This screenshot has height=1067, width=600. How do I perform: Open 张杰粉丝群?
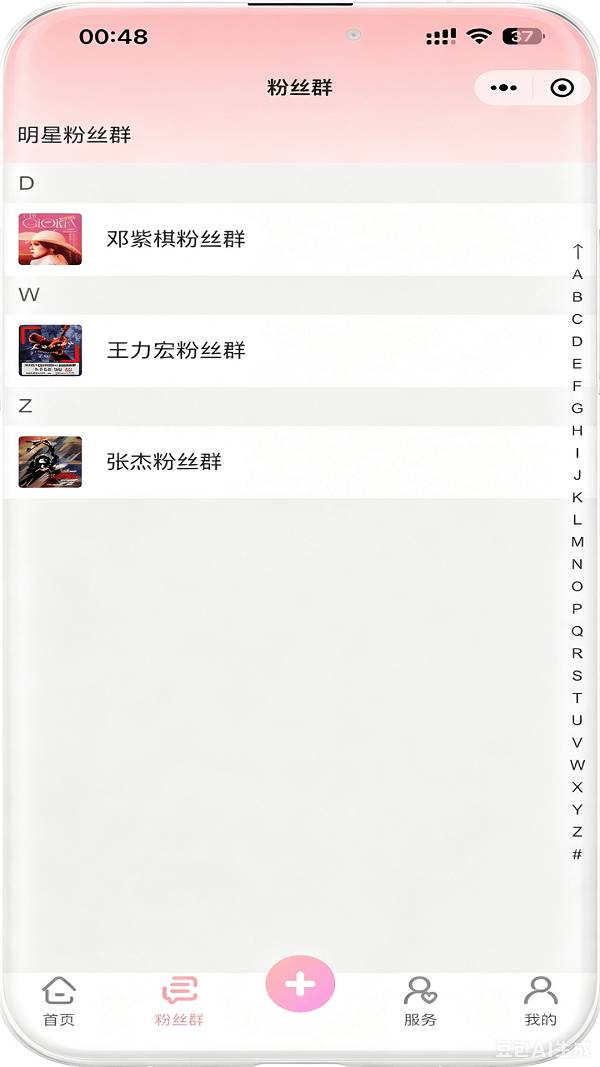(284, 462)
